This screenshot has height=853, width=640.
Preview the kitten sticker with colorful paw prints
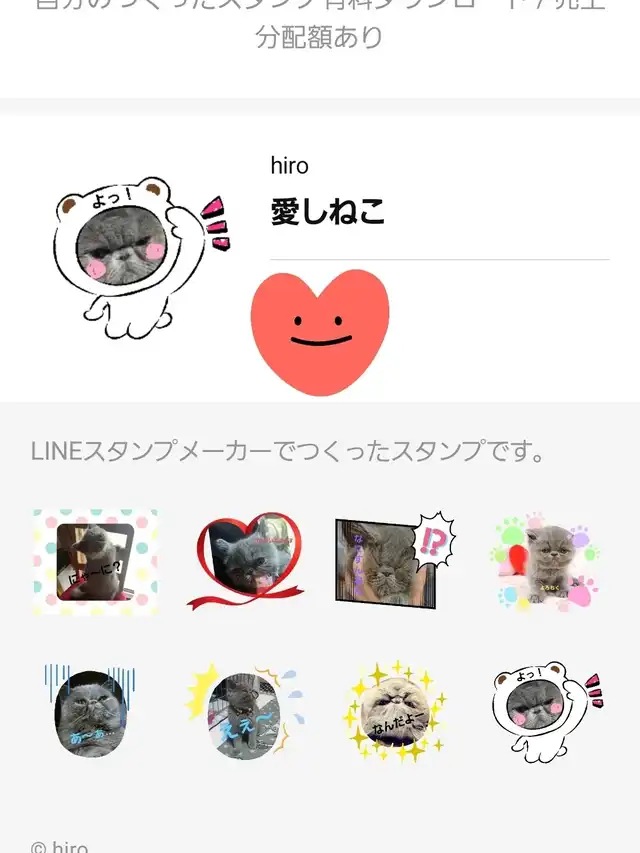[544, 562]
